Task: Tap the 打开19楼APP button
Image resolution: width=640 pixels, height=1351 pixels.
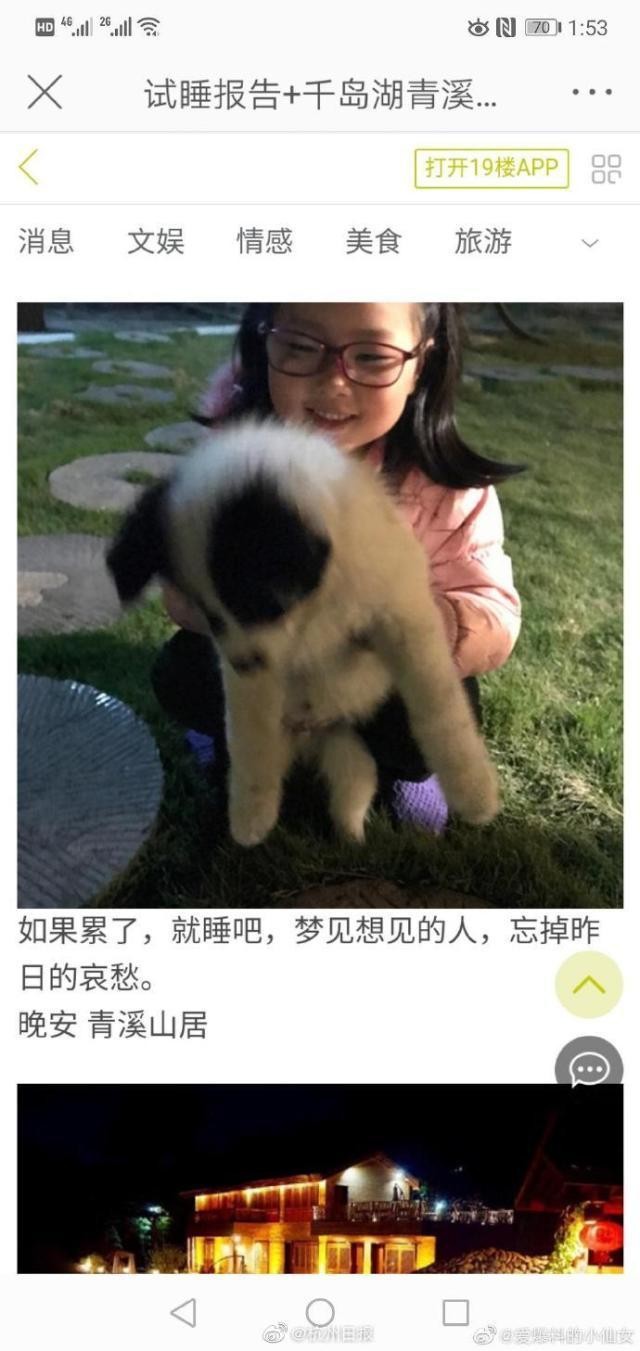Action: (x=491, y=168)
